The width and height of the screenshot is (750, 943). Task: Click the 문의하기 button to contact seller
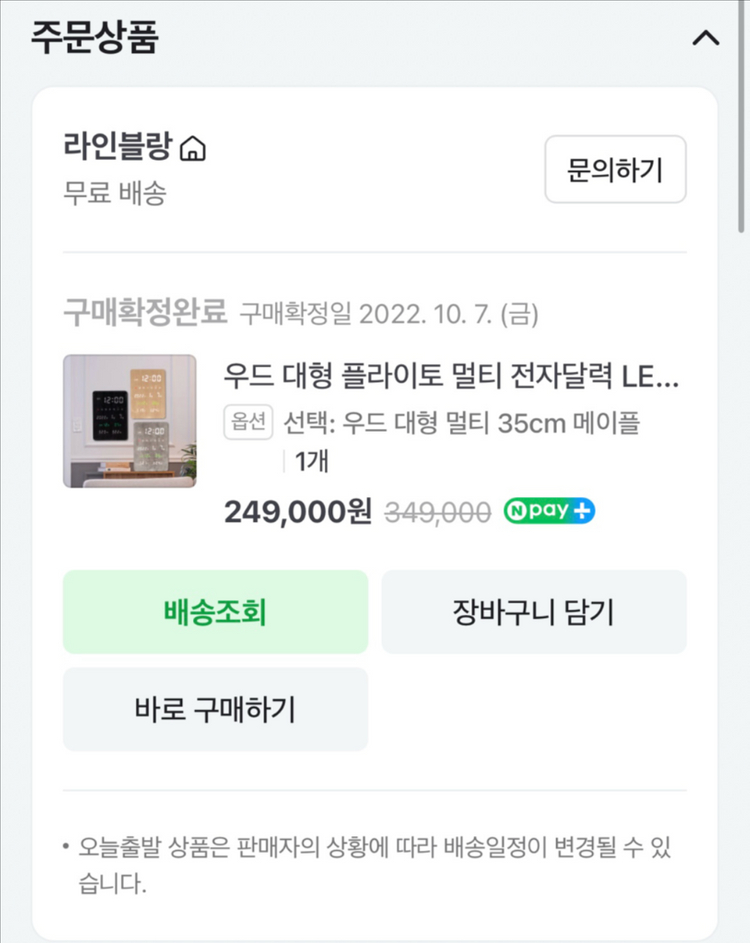(614, 170)
